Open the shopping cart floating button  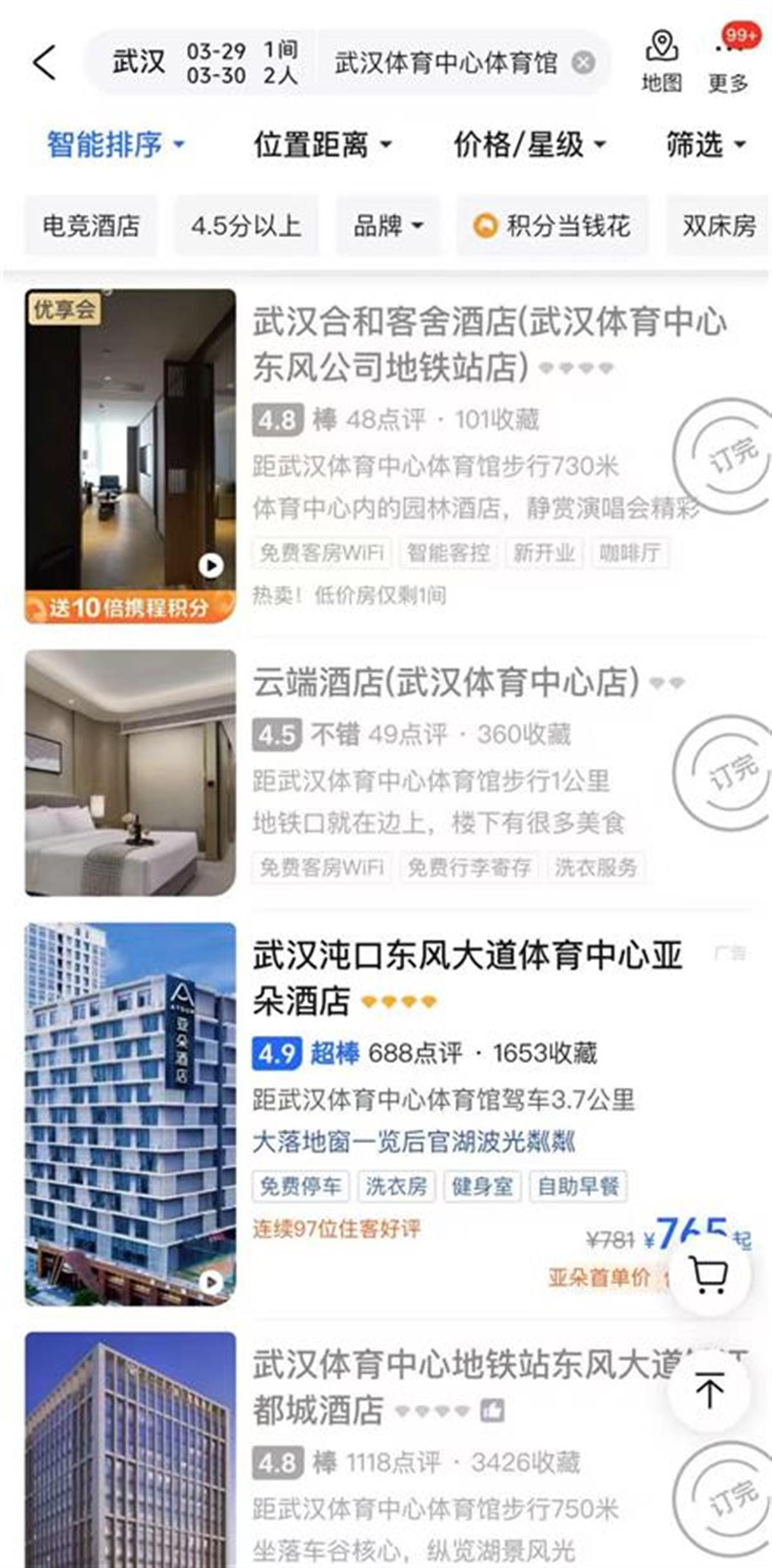(x=708, y=1275)
